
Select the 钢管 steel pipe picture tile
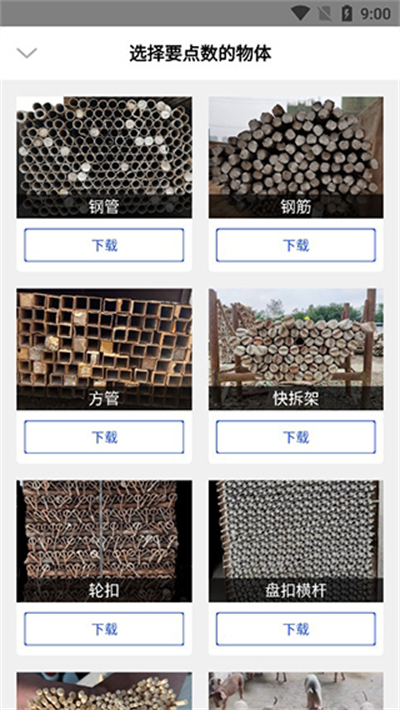(x=104, y=157)
